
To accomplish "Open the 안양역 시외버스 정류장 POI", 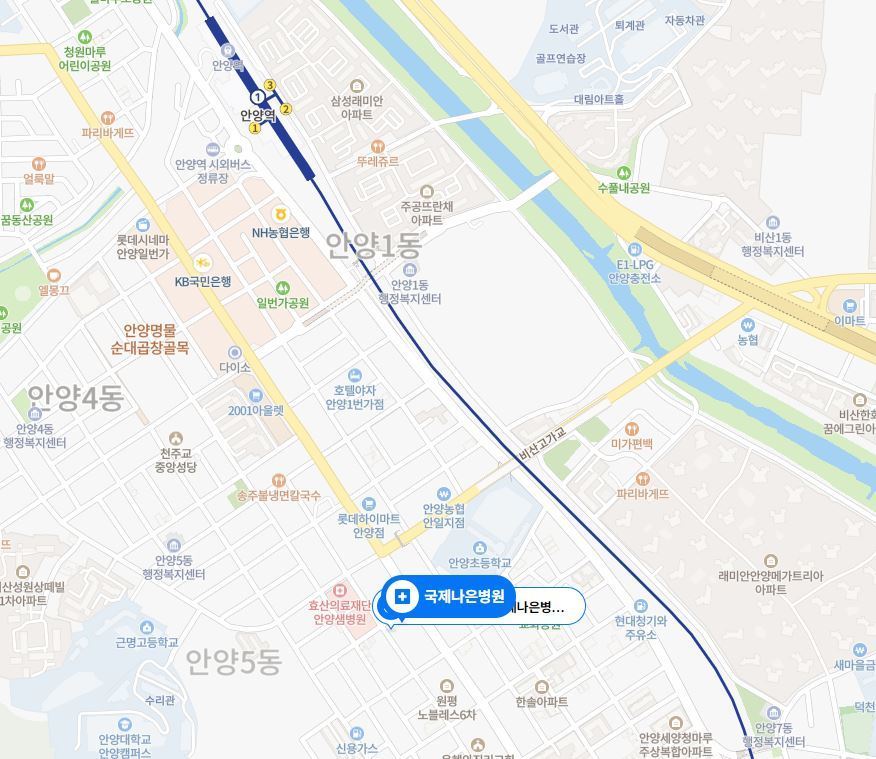I will (x=212, y=164).
